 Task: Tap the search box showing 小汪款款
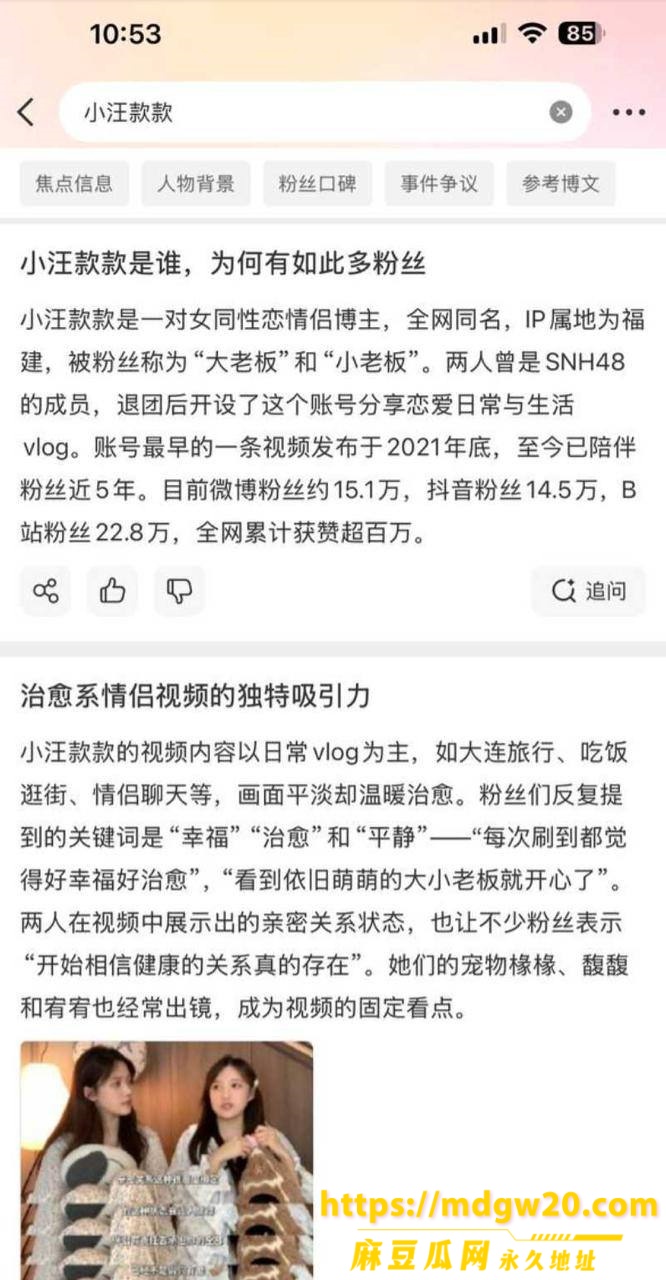pos(325,112)
